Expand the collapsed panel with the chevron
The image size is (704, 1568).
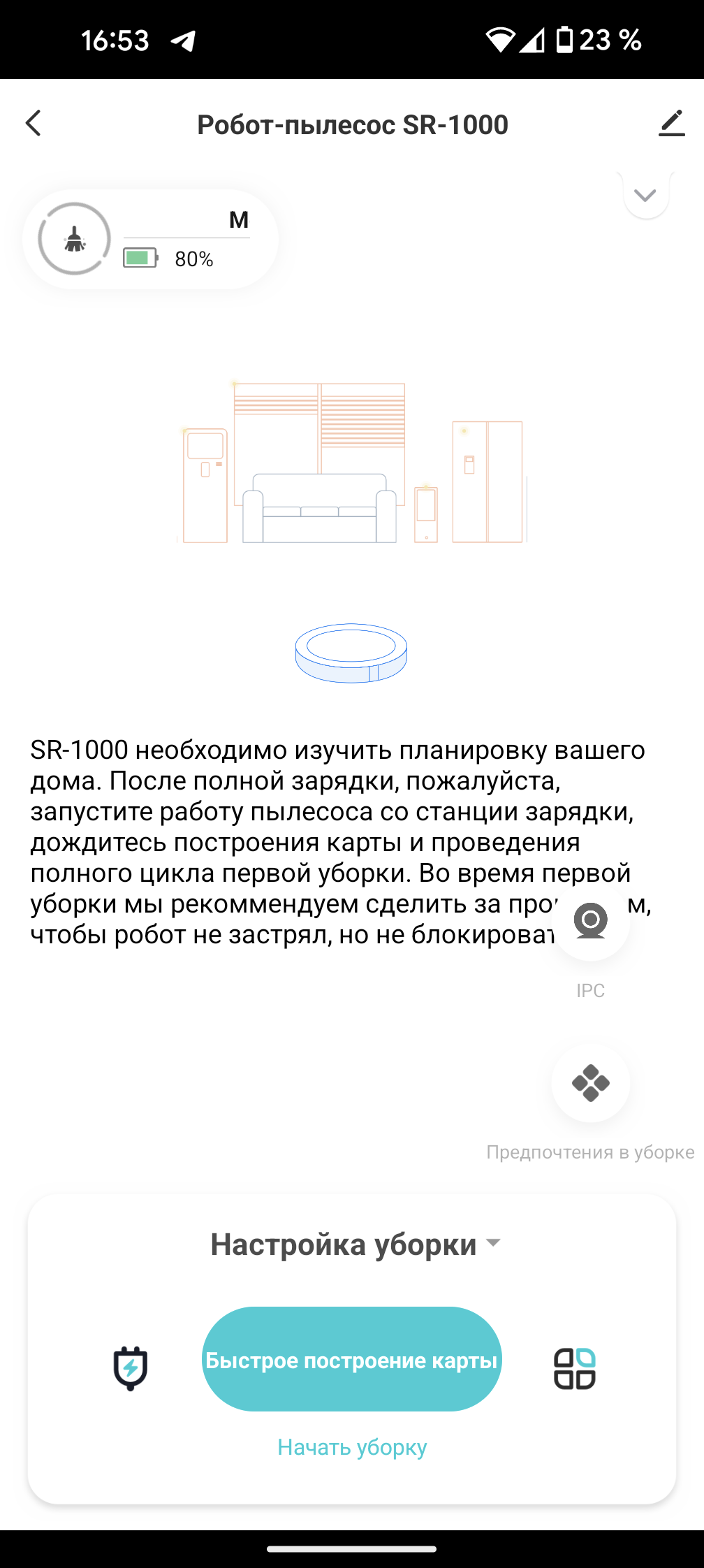(645, 195)
